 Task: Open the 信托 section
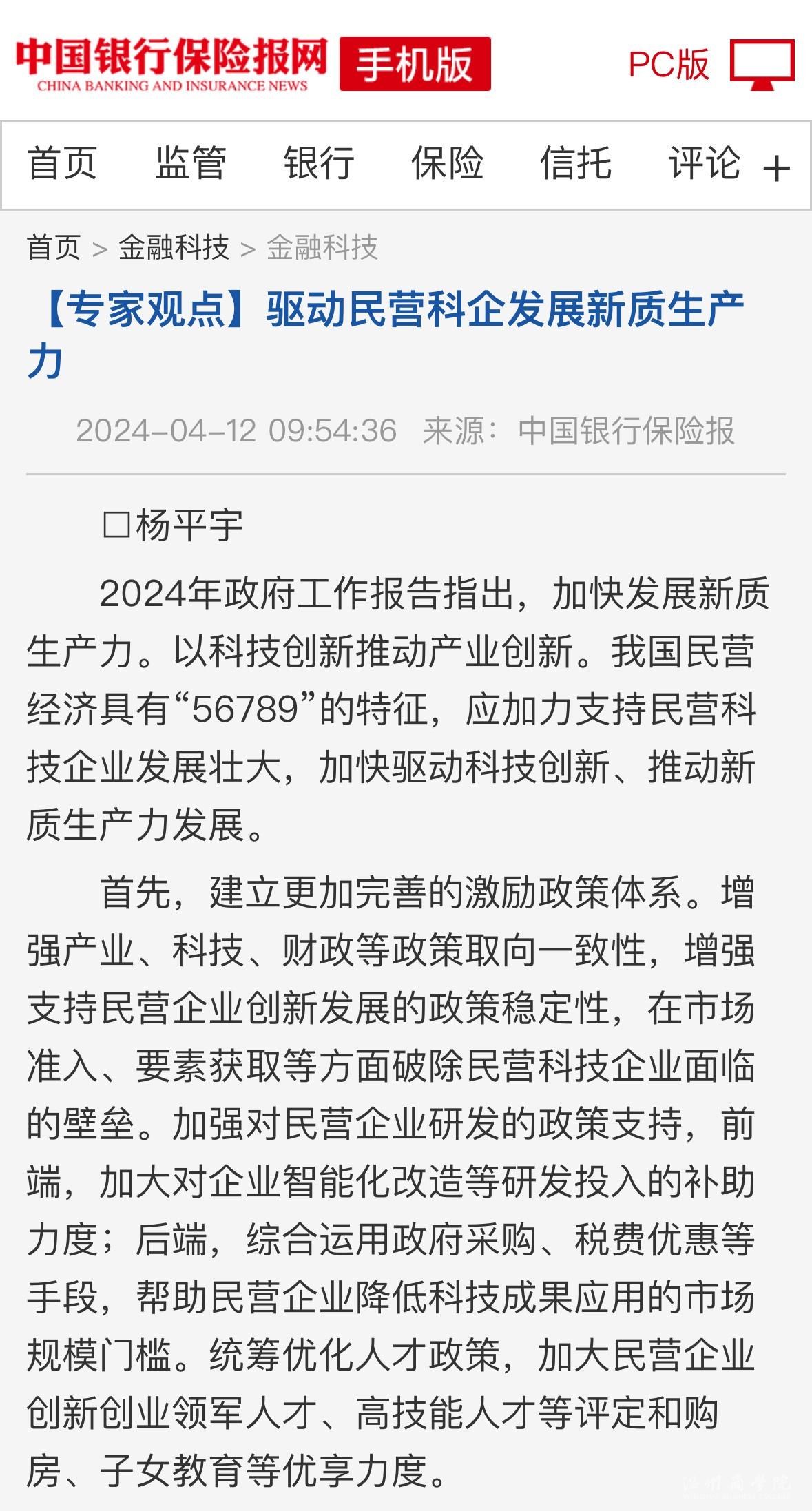pos(576,163)
